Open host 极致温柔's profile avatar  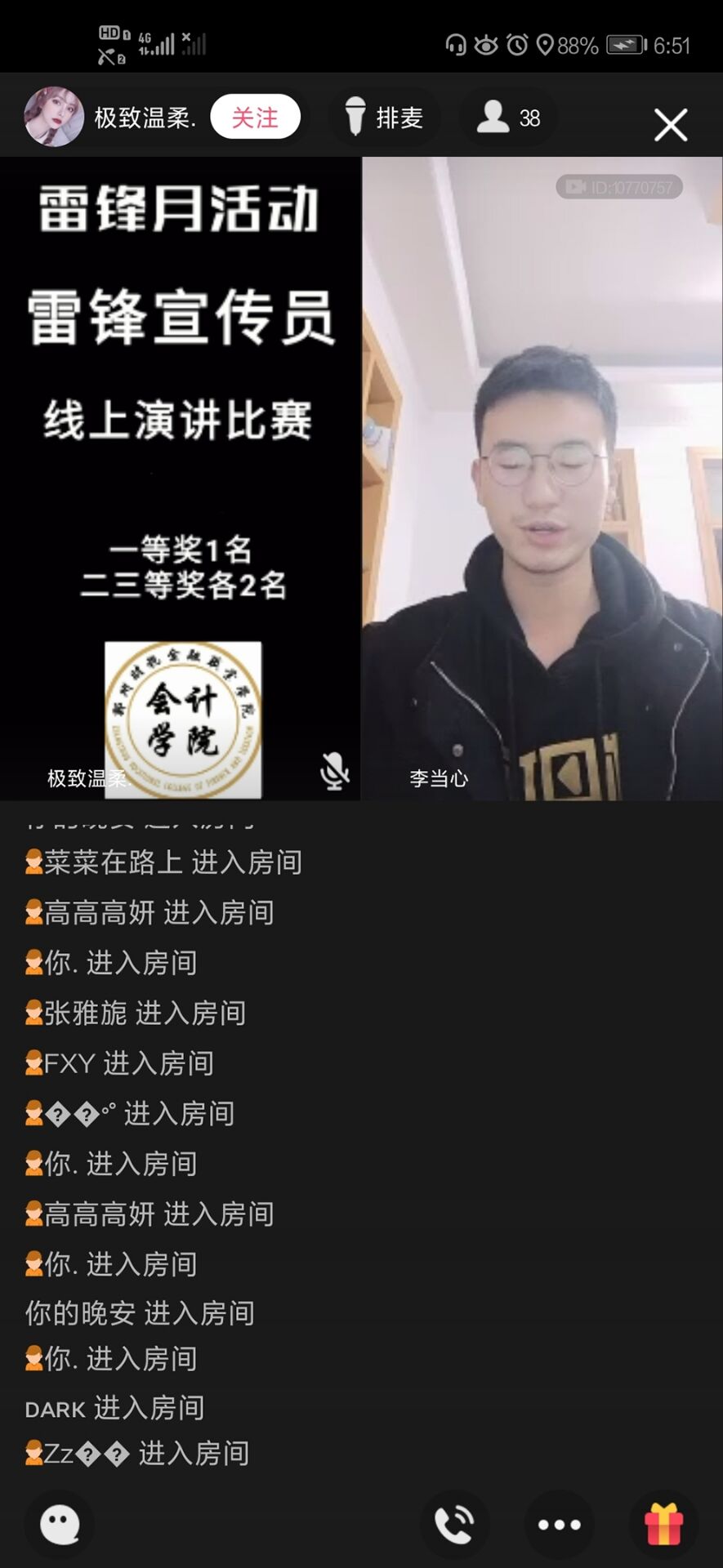tap(54, 117)
